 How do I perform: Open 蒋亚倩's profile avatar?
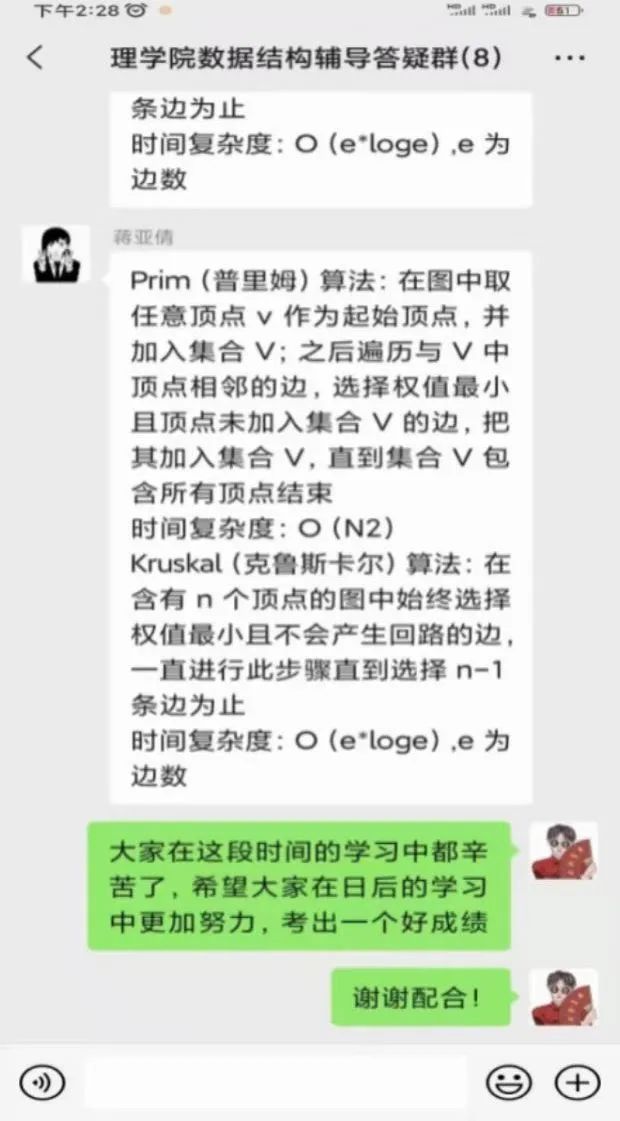point(56,255)
